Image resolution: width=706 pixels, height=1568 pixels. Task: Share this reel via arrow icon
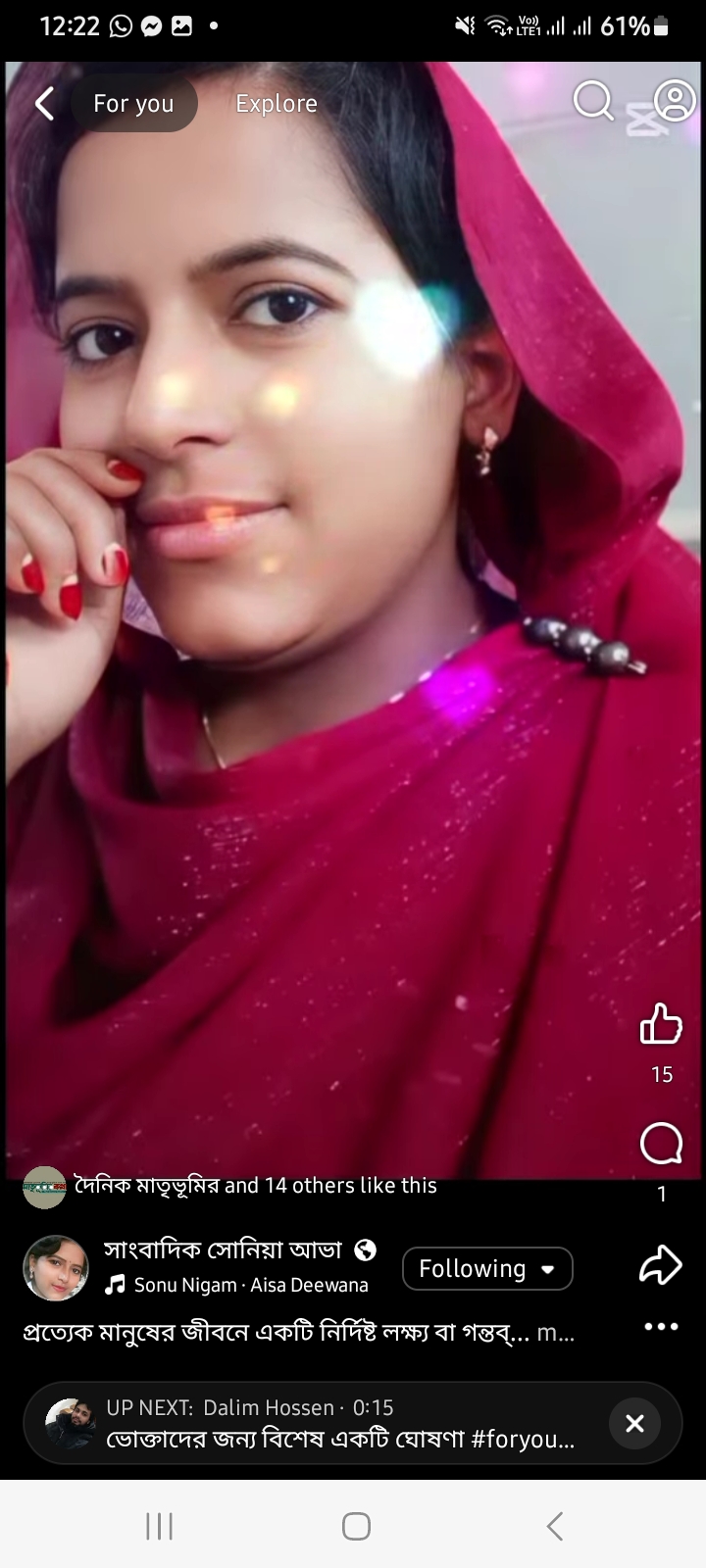click(661, 1265)
